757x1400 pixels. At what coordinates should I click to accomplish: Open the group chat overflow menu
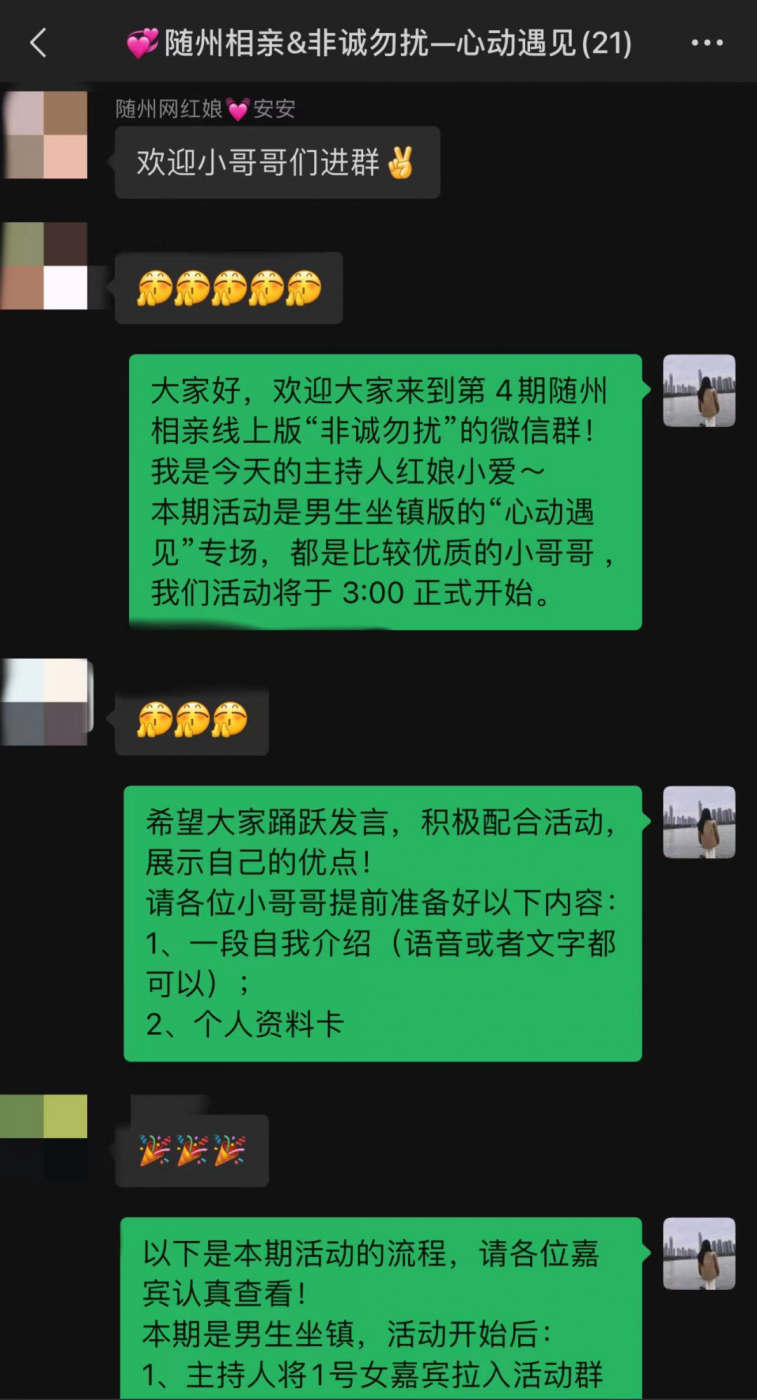coord(707,43)
